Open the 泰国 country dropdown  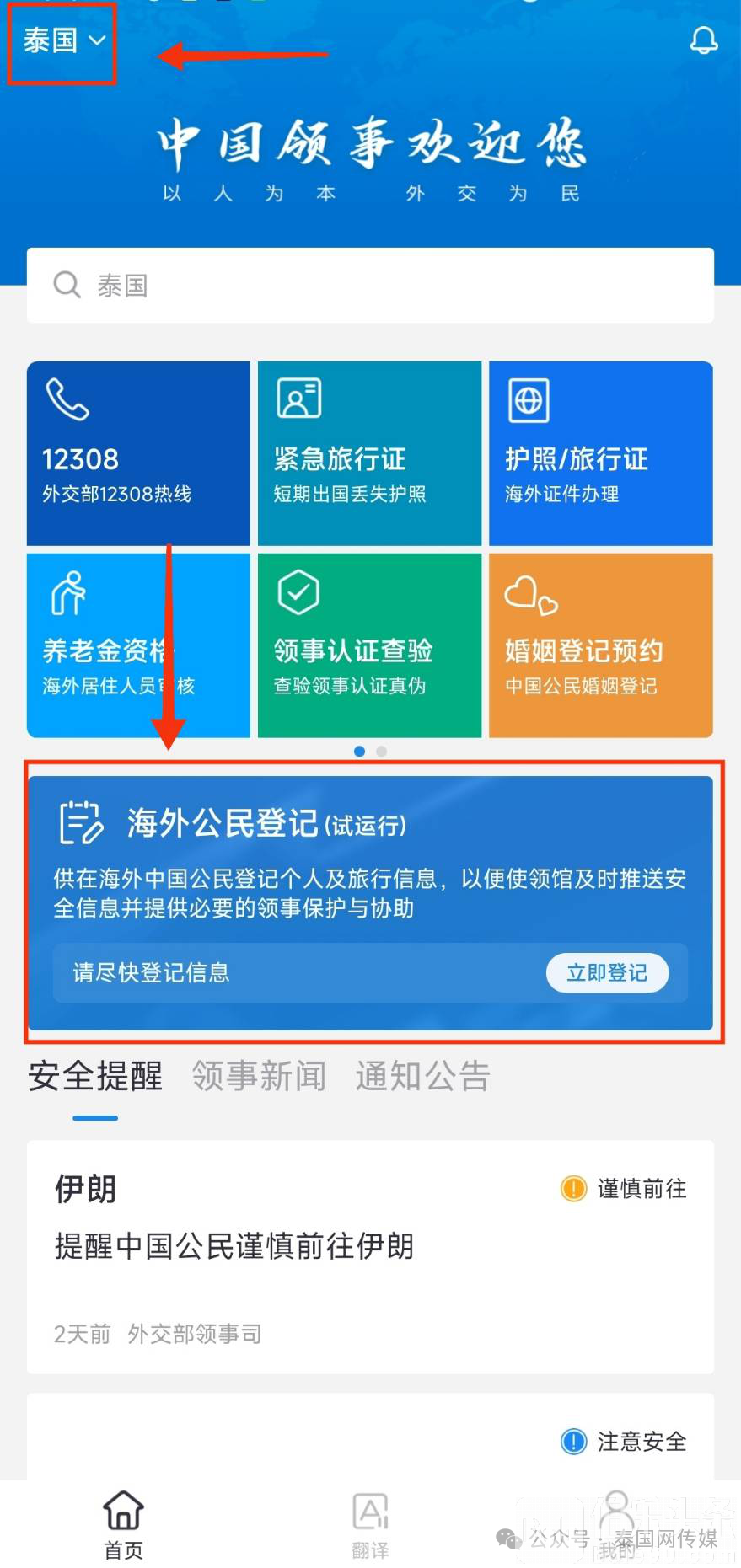[64, 40]
